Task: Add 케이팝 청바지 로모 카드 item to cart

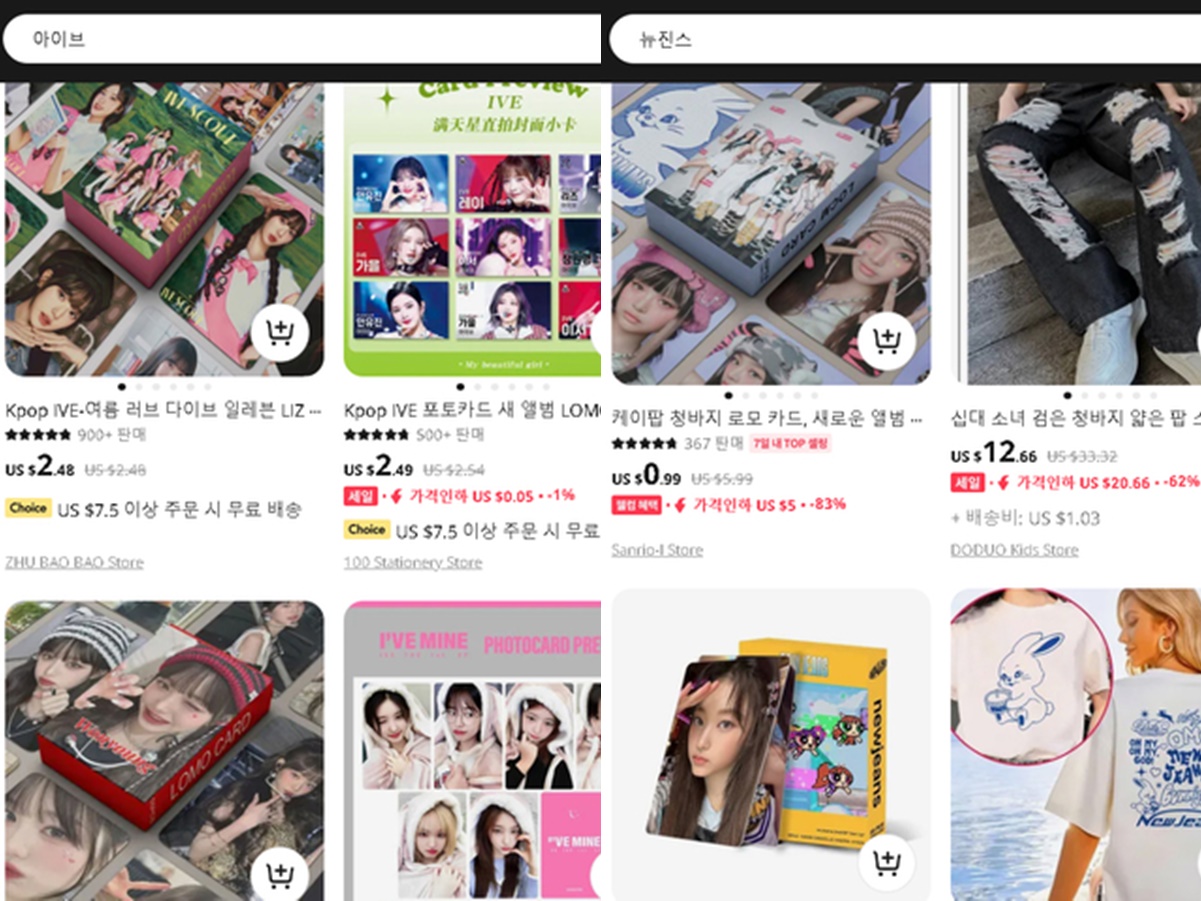Action: [x=886, y=342]
